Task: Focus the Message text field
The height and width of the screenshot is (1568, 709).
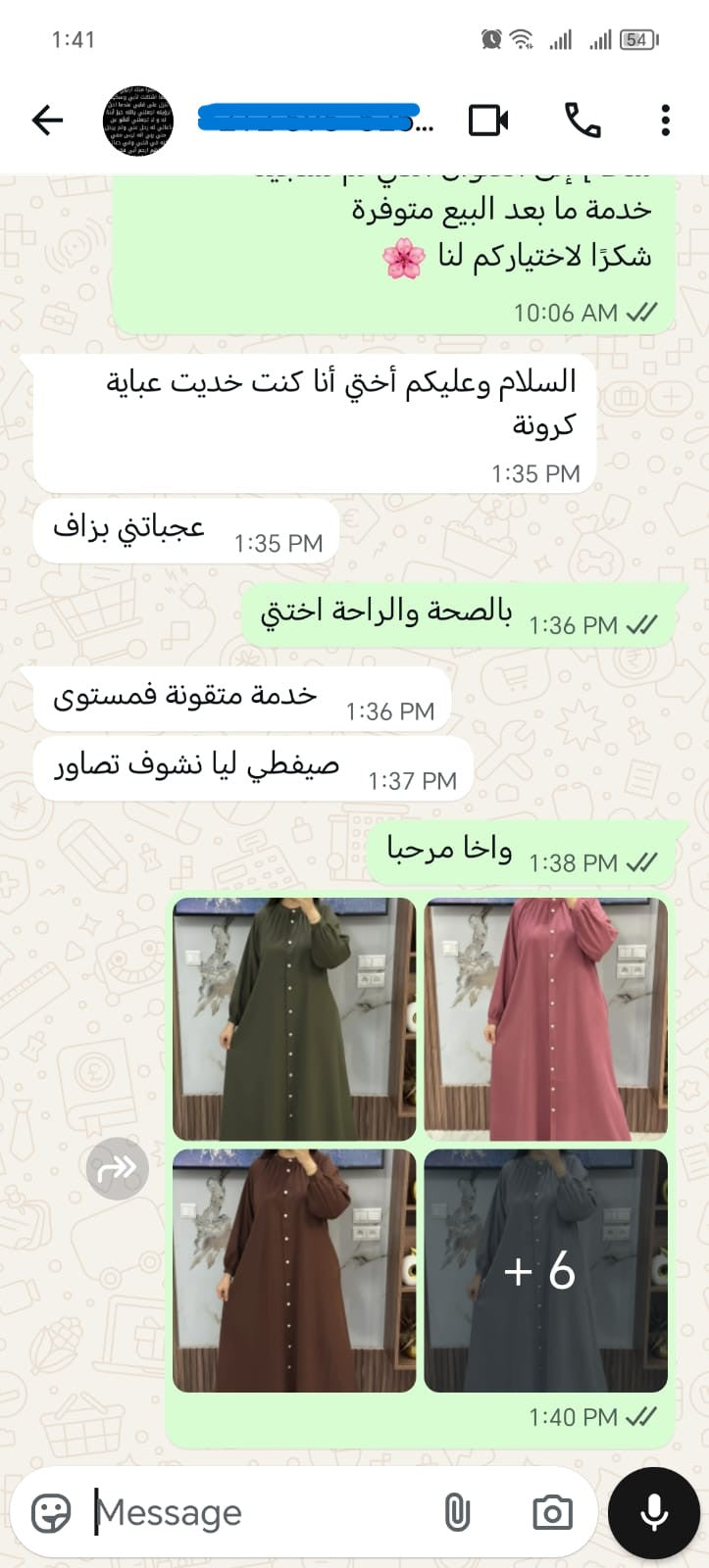Action: coord(255,1513)
